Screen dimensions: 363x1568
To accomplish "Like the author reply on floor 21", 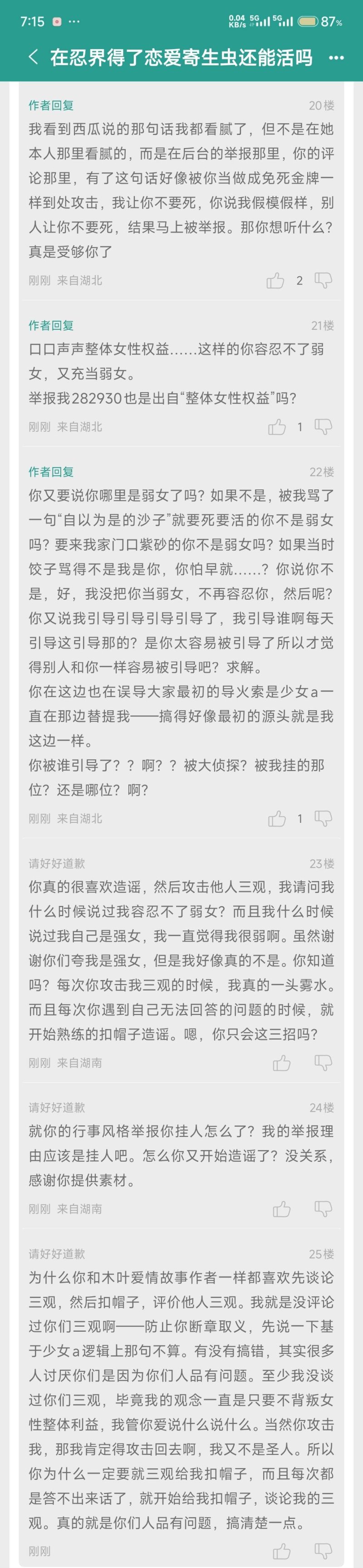I will click(x=277, y=427).
